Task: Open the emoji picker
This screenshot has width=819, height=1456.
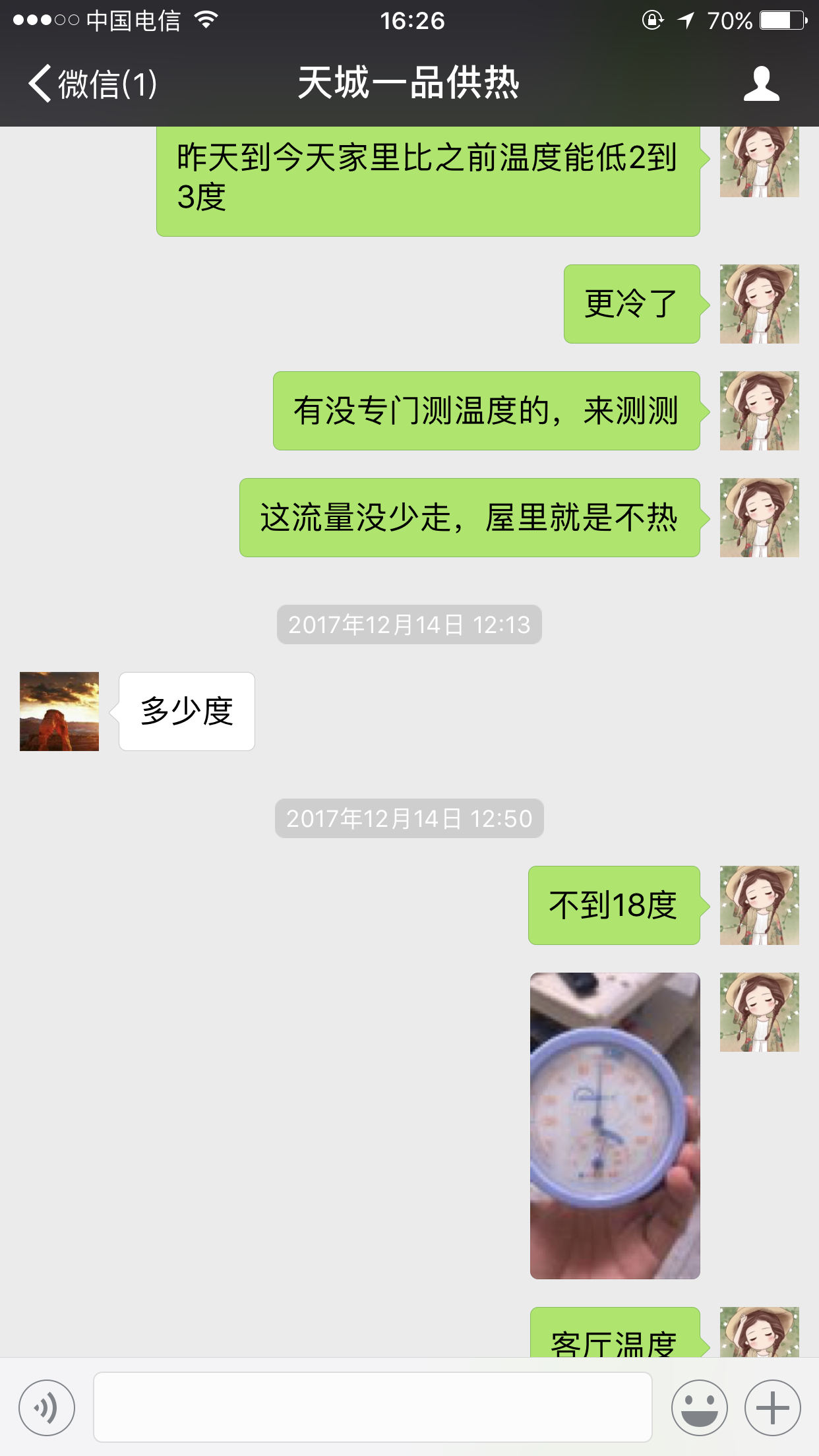Action: (x=699, y=1407)
